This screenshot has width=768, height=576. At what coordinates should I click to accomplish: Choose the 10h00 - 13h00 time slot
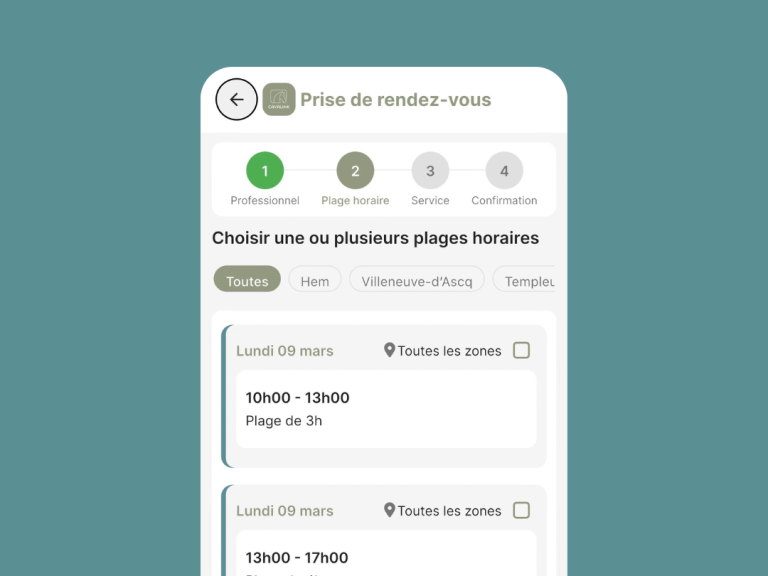click(386, 409)
